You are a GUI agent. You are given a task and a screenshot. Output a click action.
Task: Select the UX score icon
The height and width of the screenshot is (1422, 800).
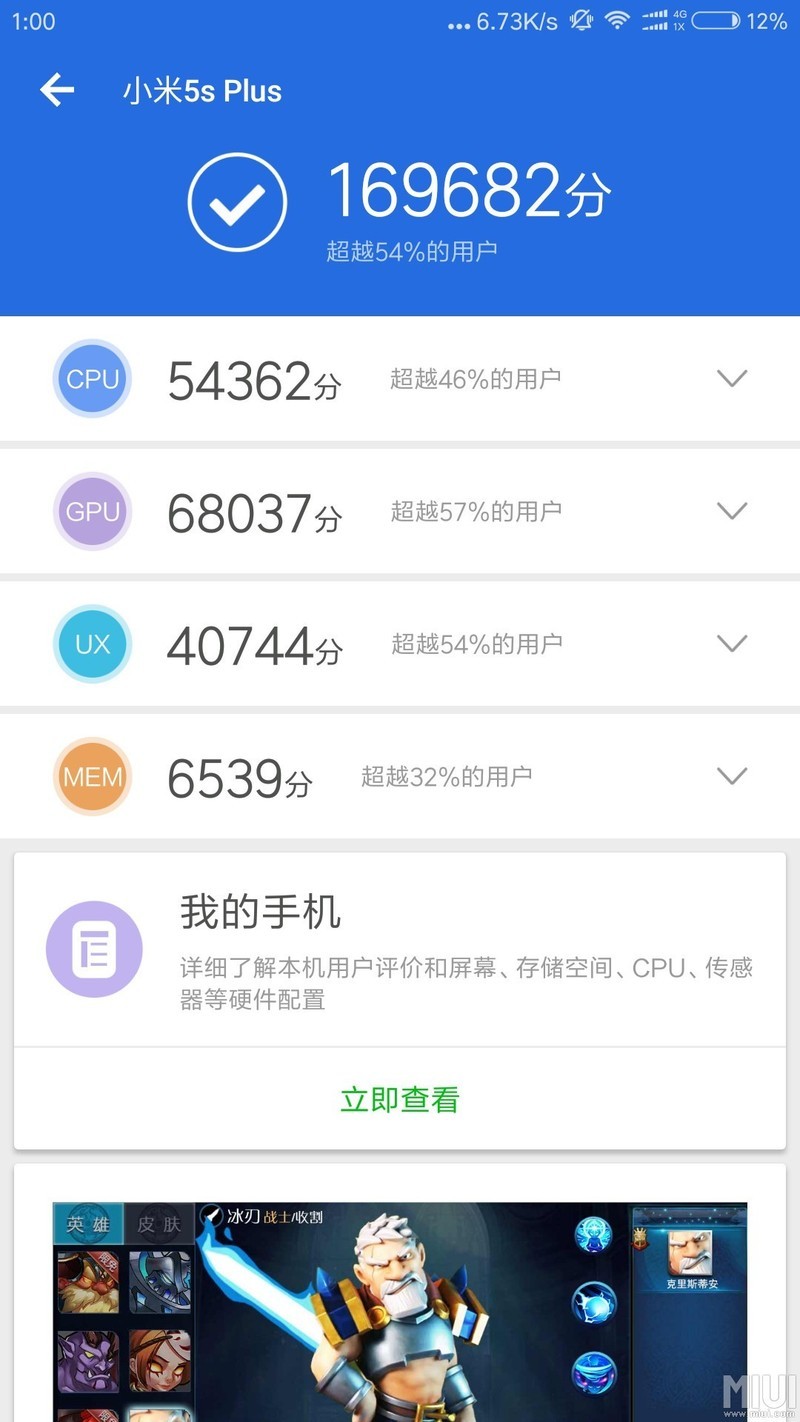pos(92,644)
